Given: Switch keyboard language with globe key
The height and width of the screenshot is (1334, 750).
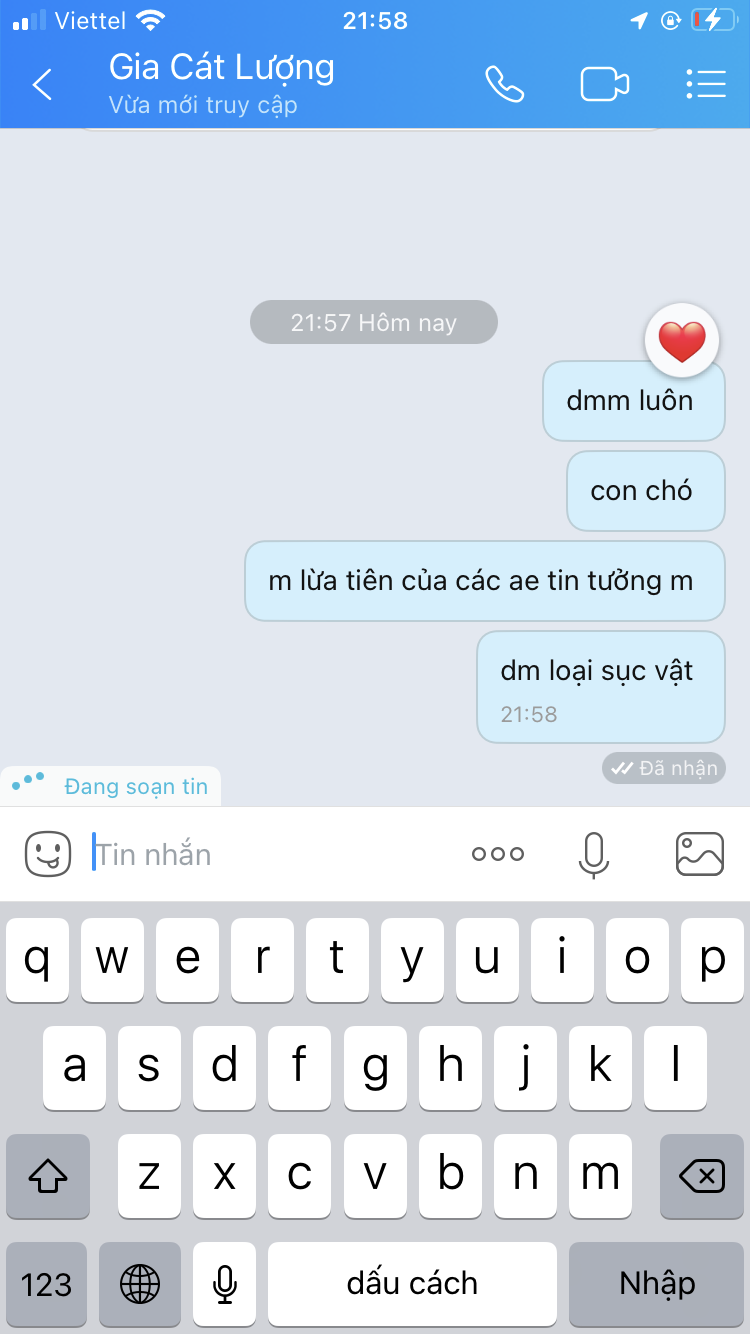Looking at the screenshot, I should pyautogui.click(x=139, y=1284).
